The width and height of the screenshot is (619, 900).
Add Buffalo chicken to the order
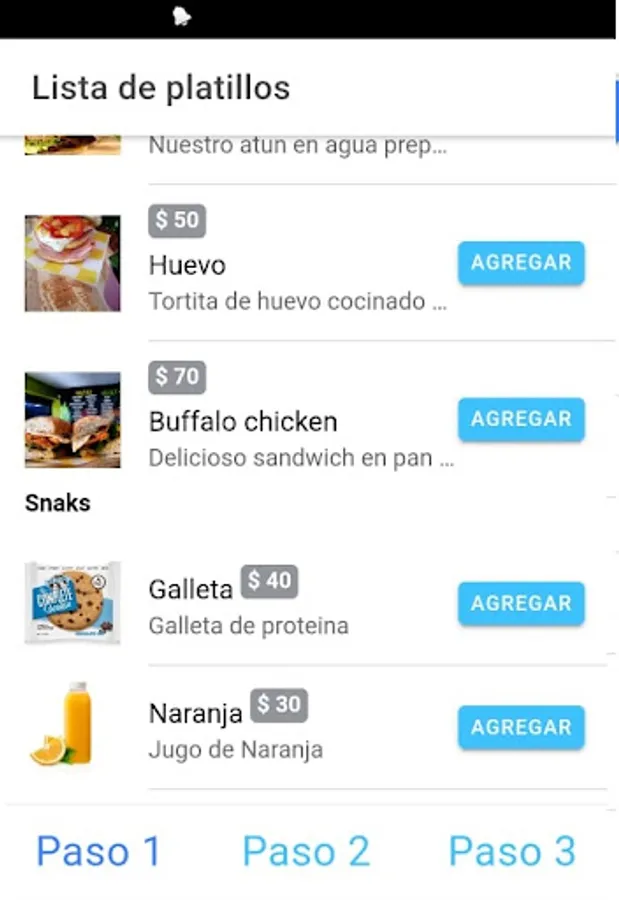pyautogui.click(x=521, y=419)
